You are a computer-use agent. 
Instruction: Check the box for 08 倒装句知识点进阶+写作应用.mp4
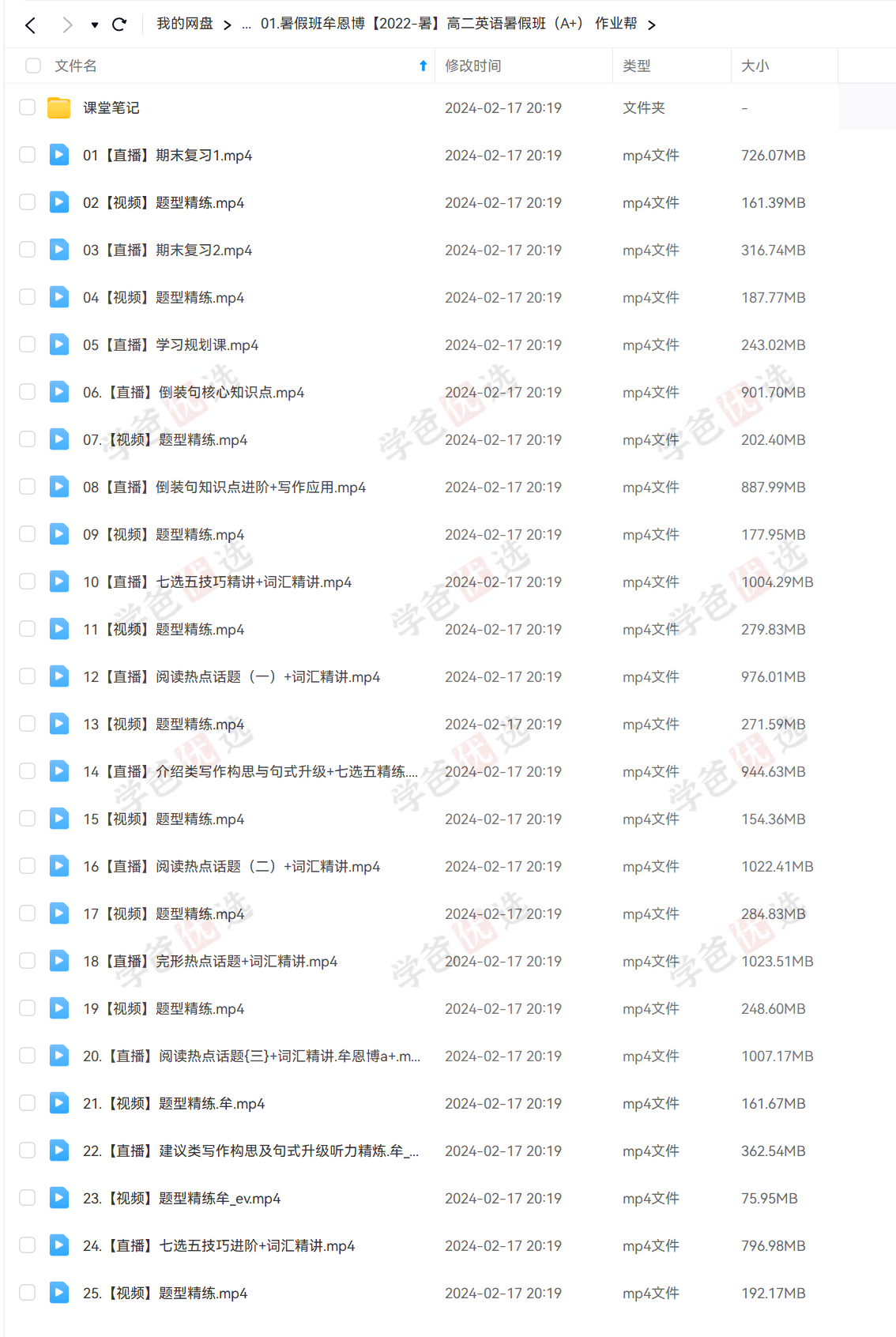pyautogui.click(x=28, y=487)
